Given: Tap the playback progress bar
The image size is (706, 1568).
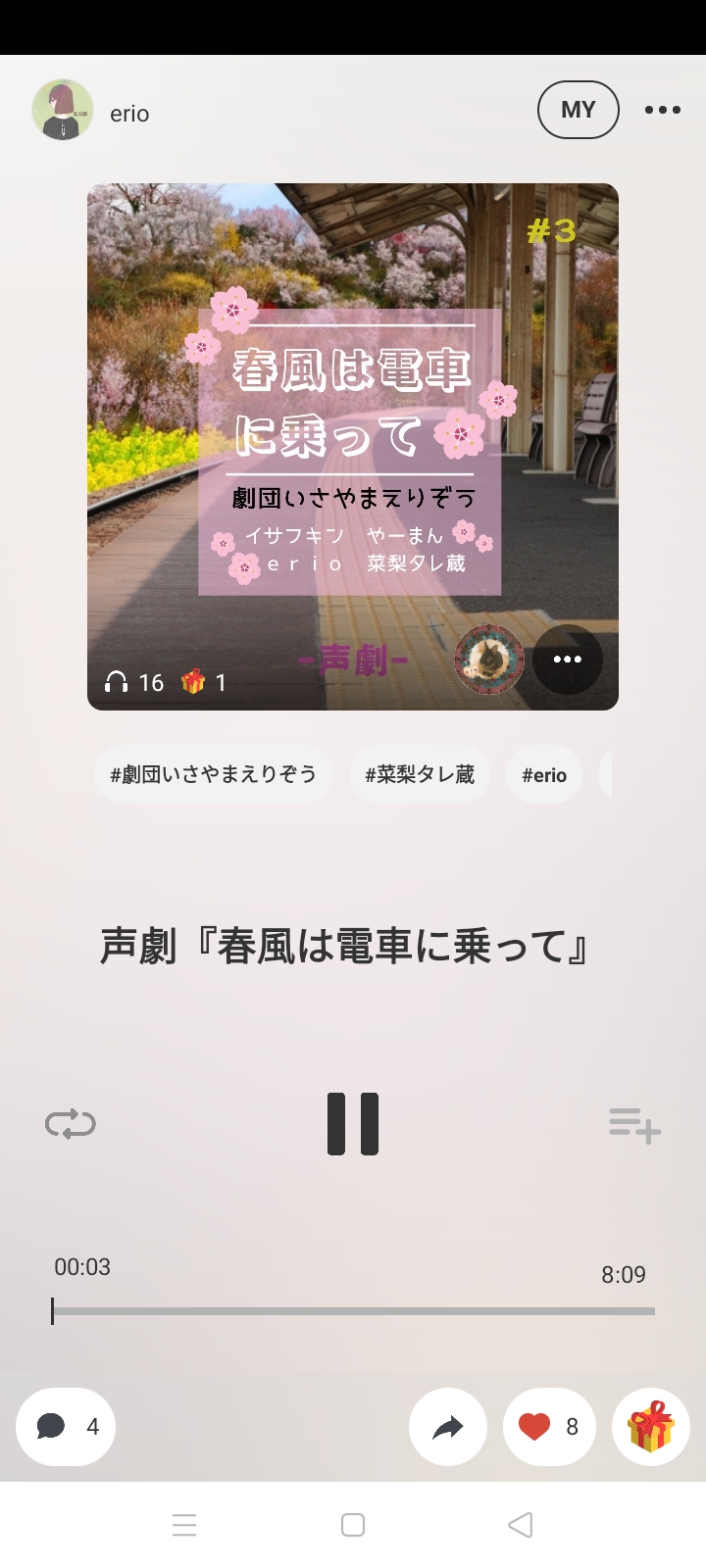Looking at the screenshot, I should 353,1310.
